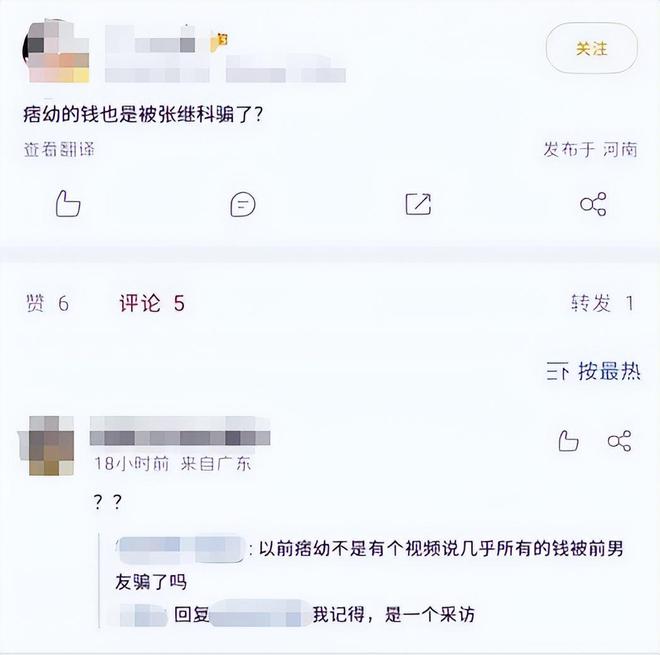The width and height of the screenshot is (660, 655).
Task: Open comment icon under the post
Action: tap(243, 205)
